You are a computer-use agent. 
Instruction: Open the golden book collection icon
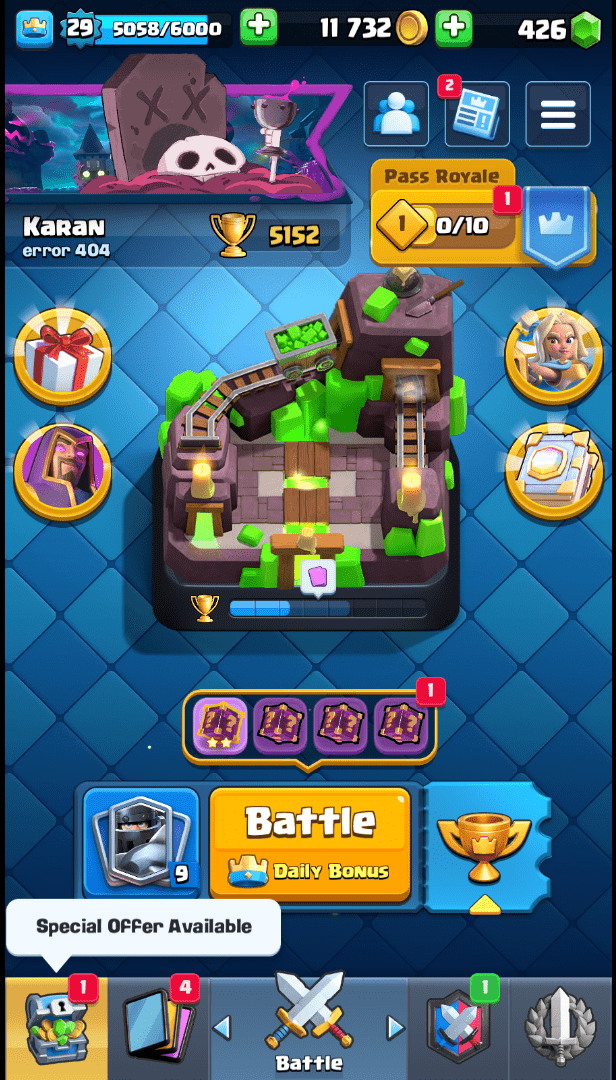point(553,469)
